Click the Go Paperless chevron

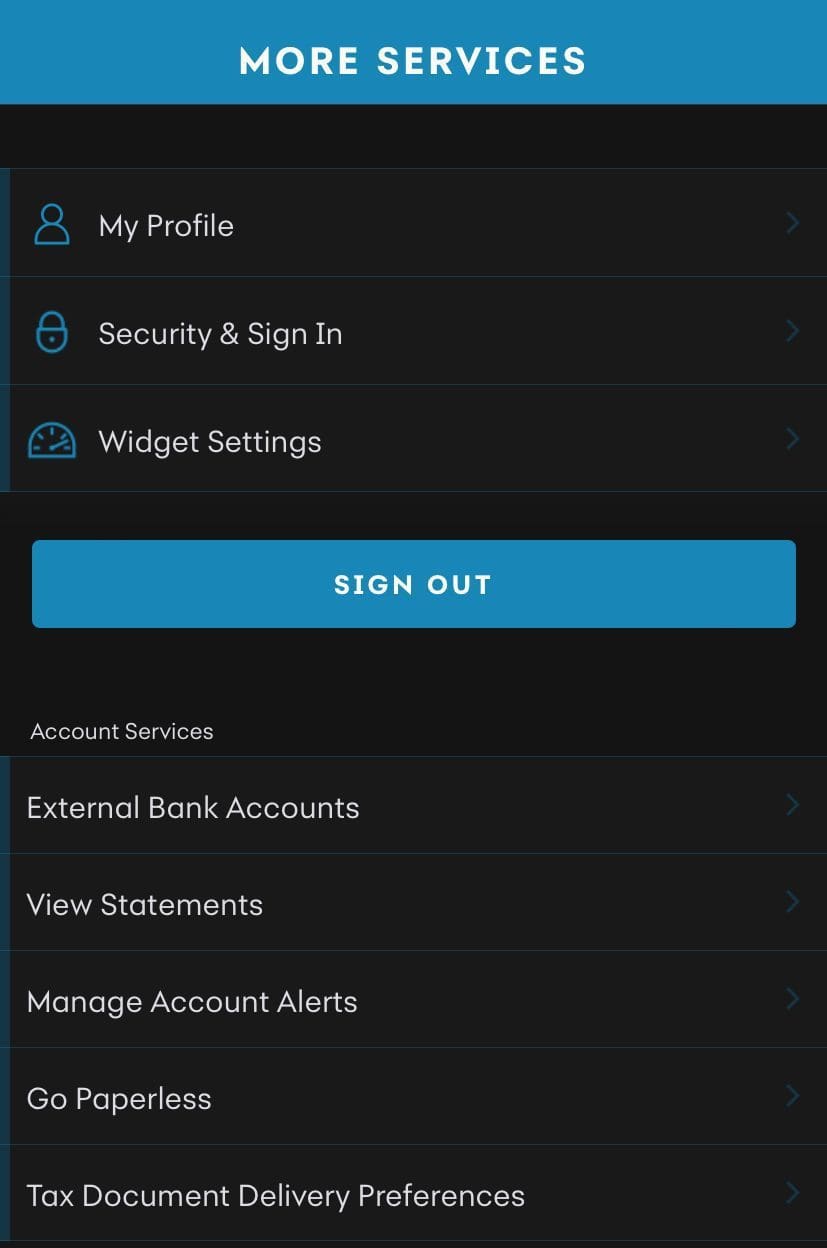click(792, 1096)
